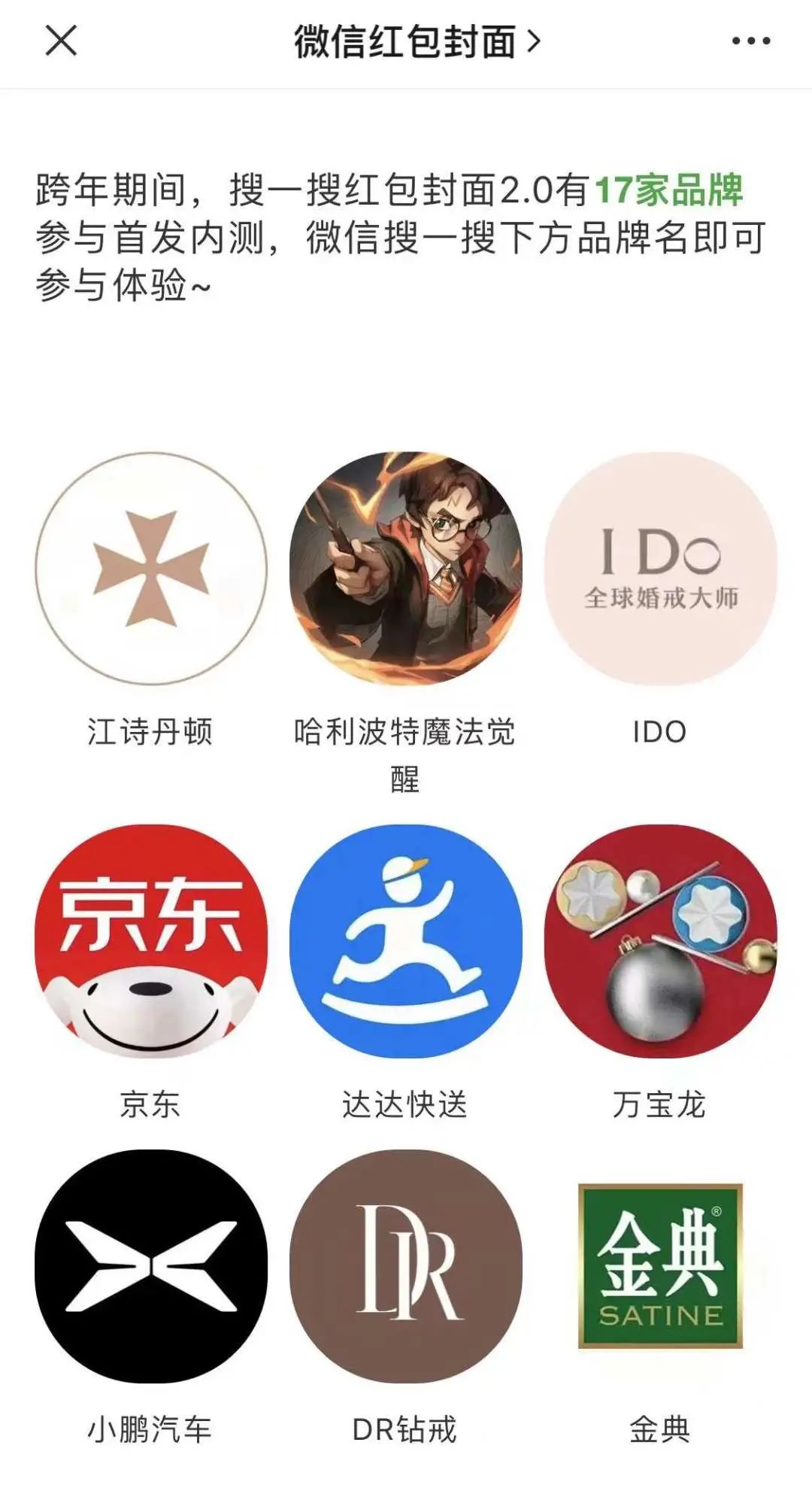Tap the 金典 brand tile
Image resolution: width=812 pixels, height=1488 pixels.
point(660,1267)
